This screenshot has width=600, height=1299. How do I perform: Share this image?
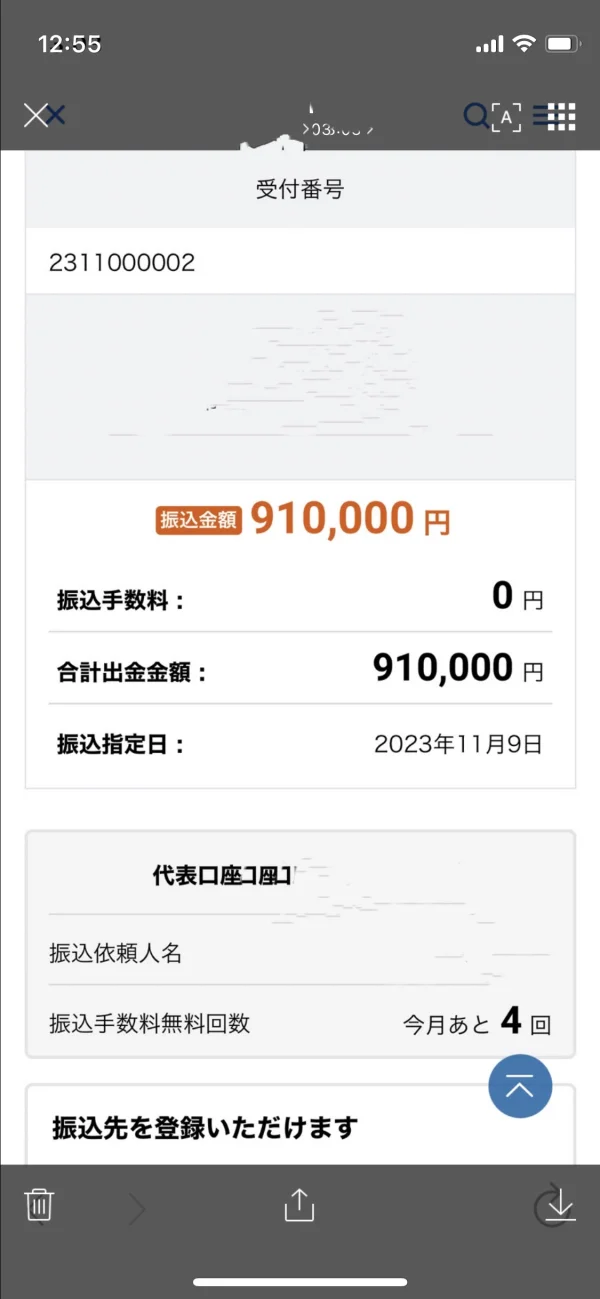click(x=299, y=1204)
